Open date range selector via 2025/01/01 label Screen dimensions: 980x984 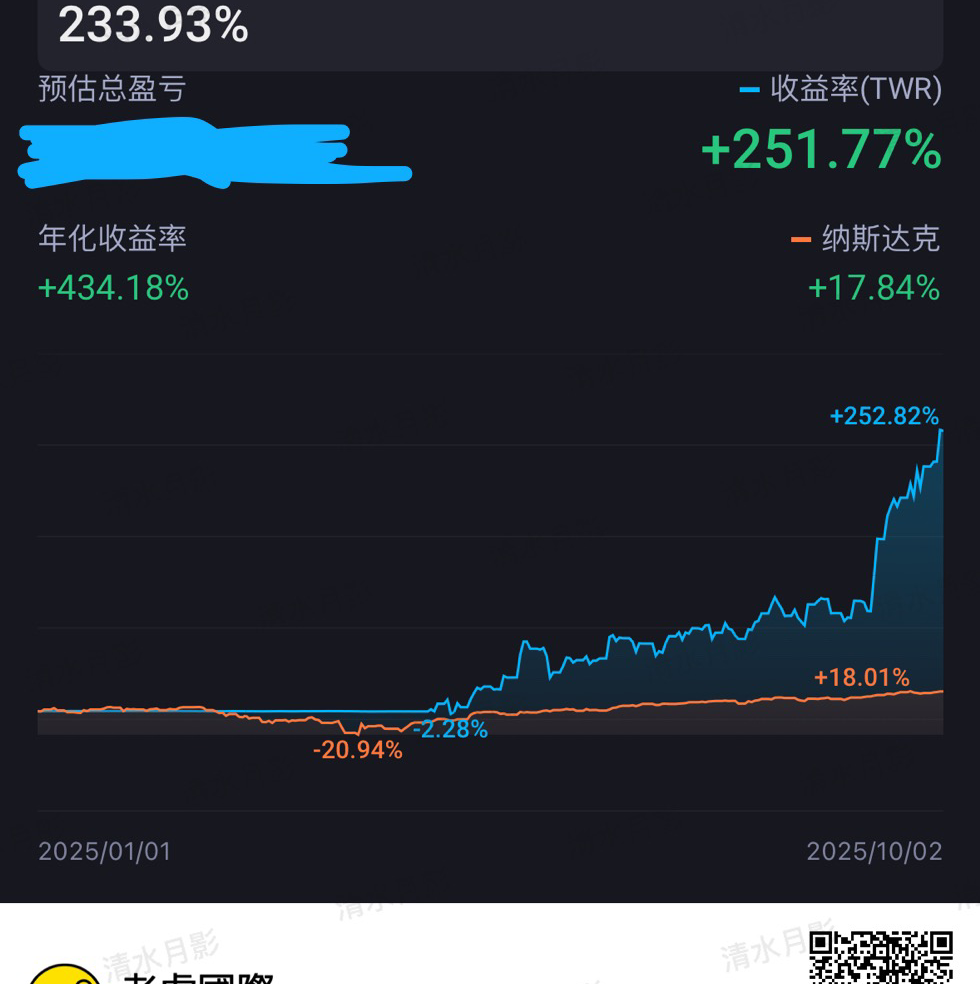click(x=104, y=853)
